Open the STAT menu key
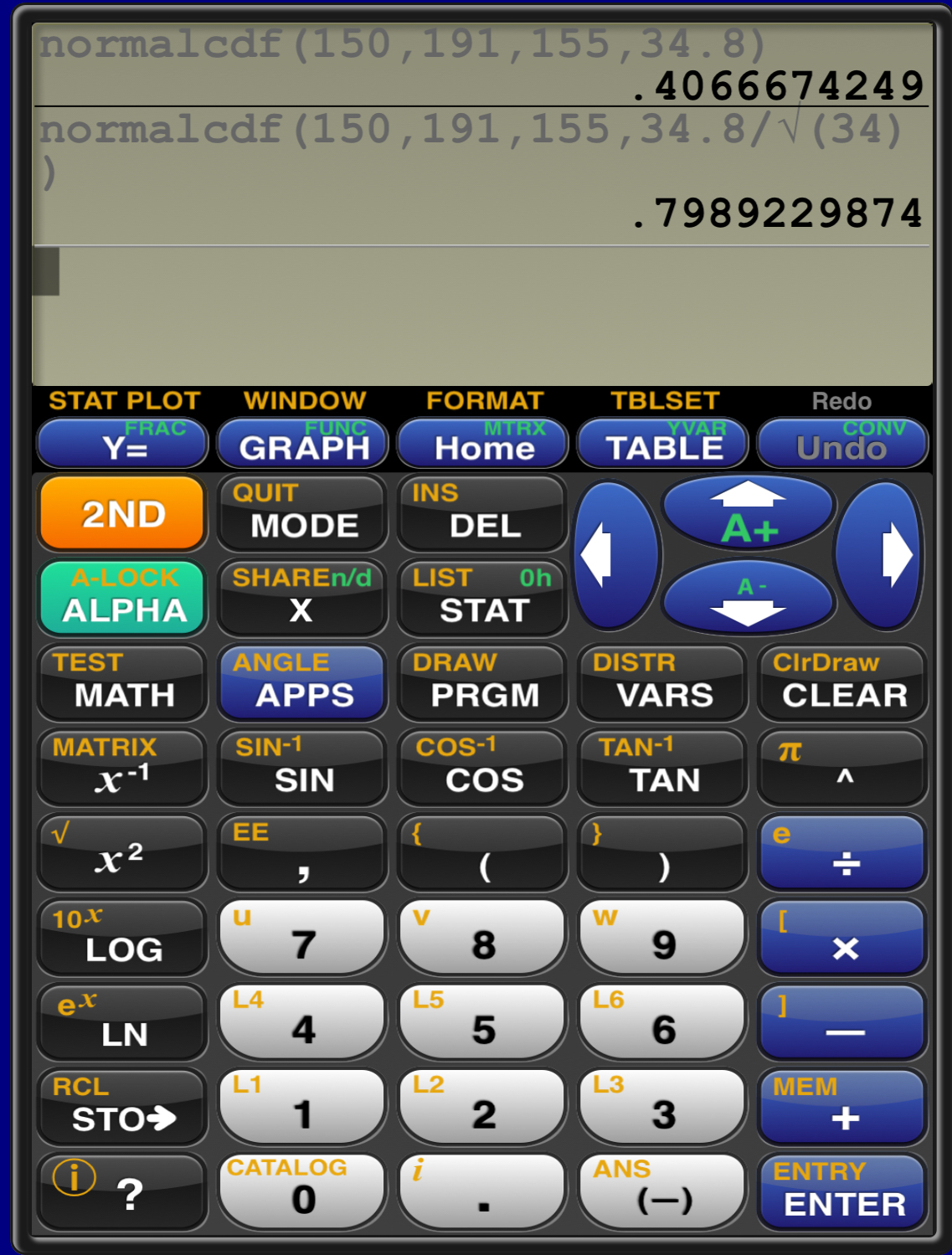 coord(483,597)
